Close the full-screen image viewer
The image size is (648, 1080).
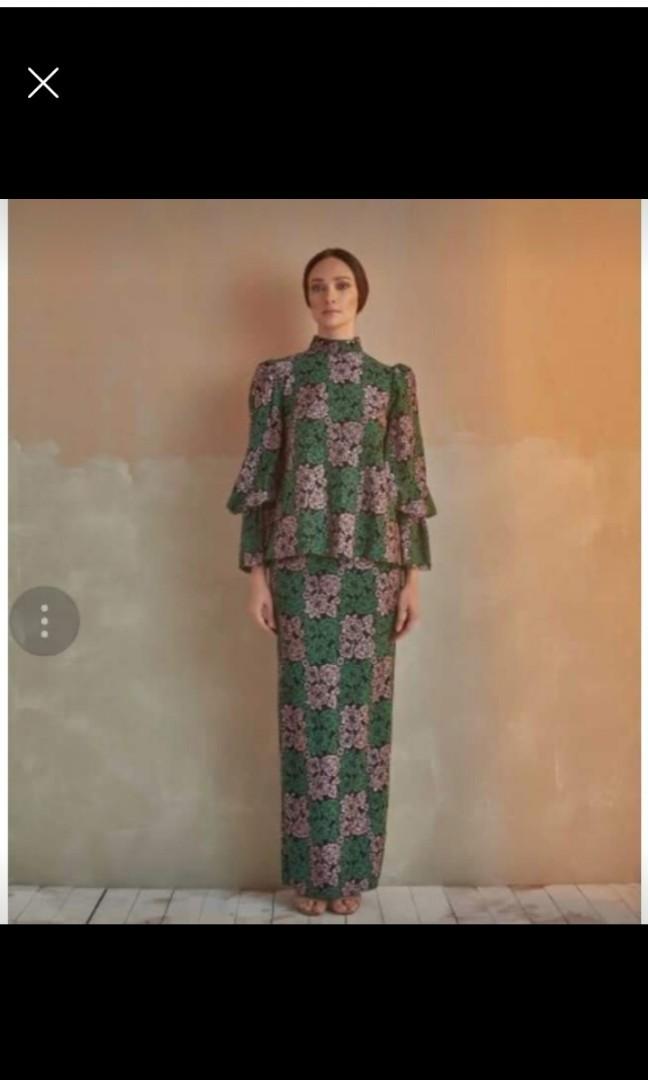43,83
